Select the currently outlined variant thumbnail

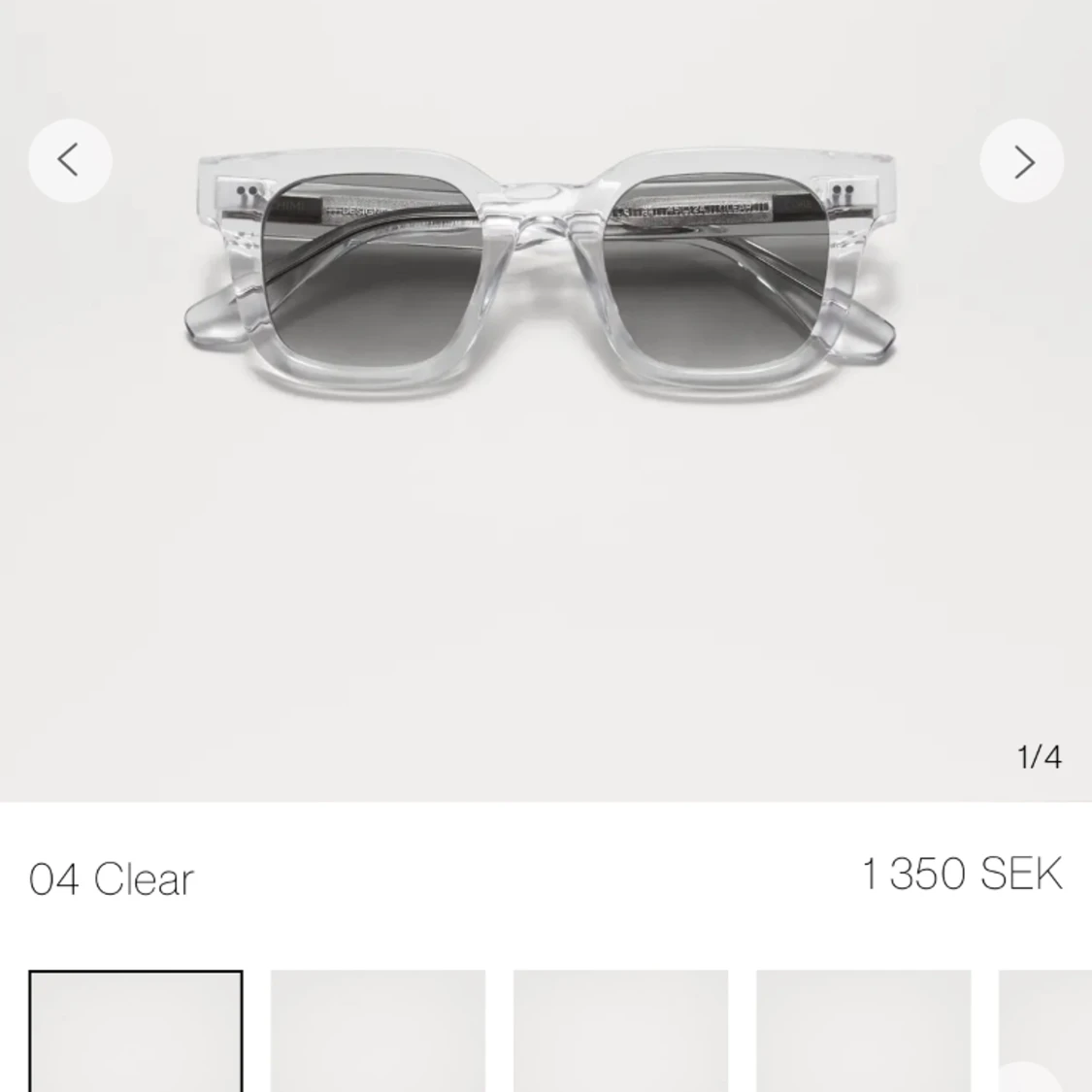(136, 1031)
